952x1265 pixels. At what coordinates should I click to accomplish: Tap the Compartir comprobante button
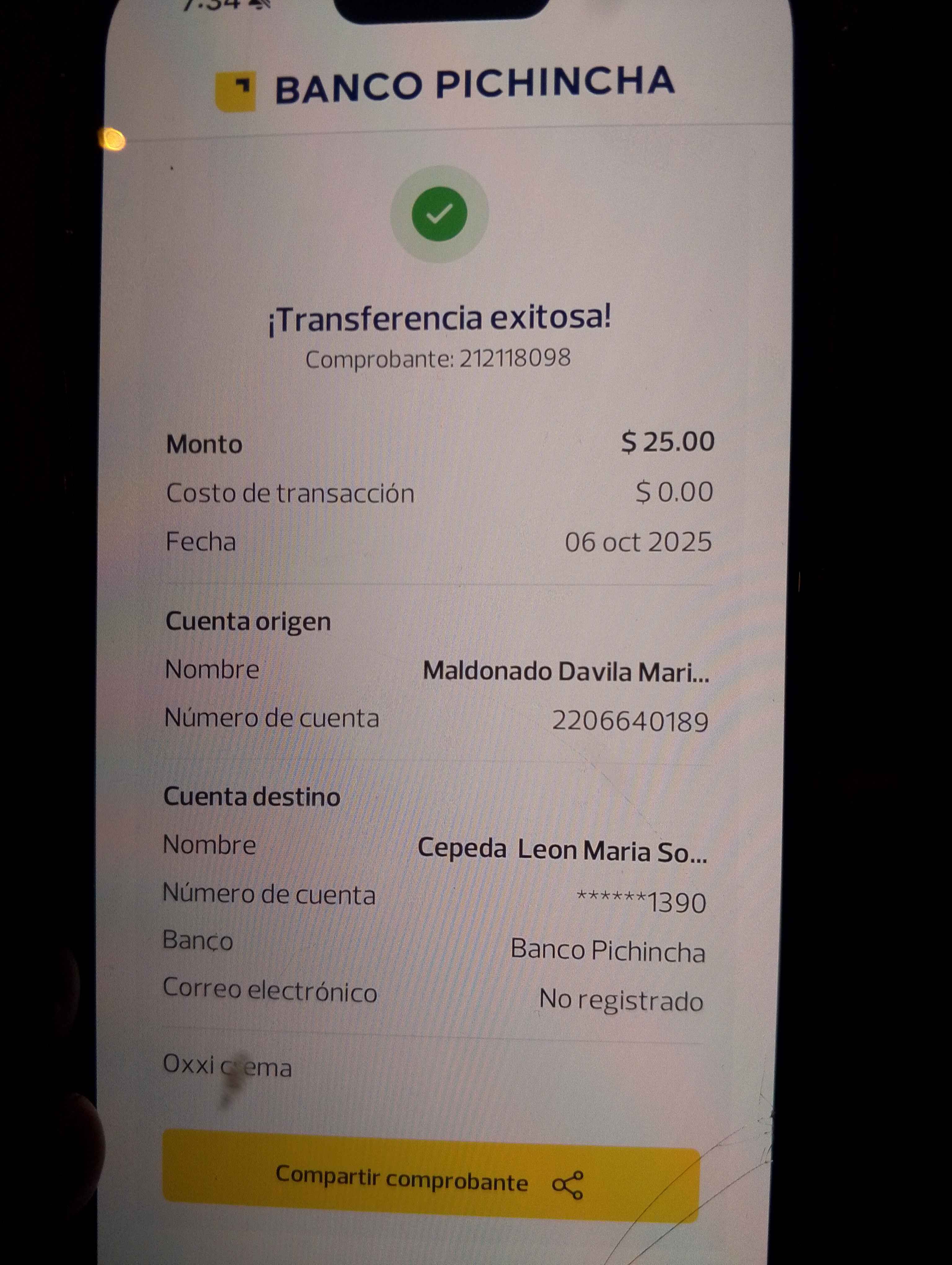click(x=430, y=1181)
